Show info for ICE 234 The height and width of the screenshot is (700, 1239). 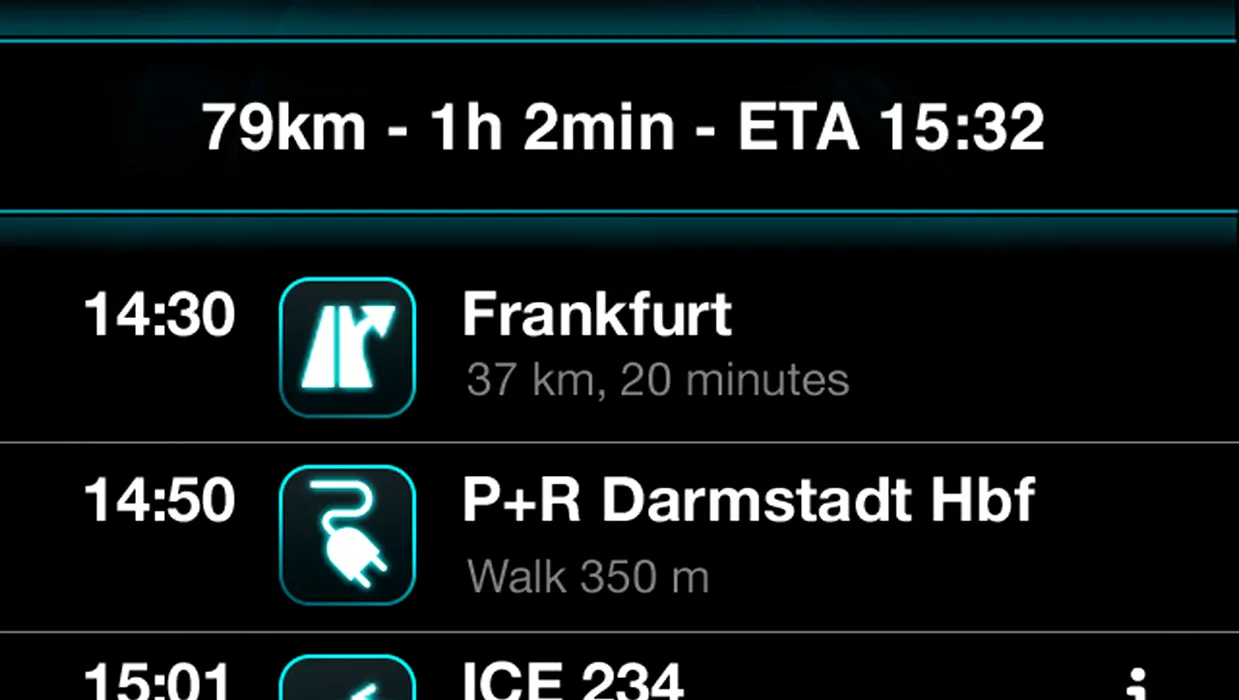tap(1136, 686)
